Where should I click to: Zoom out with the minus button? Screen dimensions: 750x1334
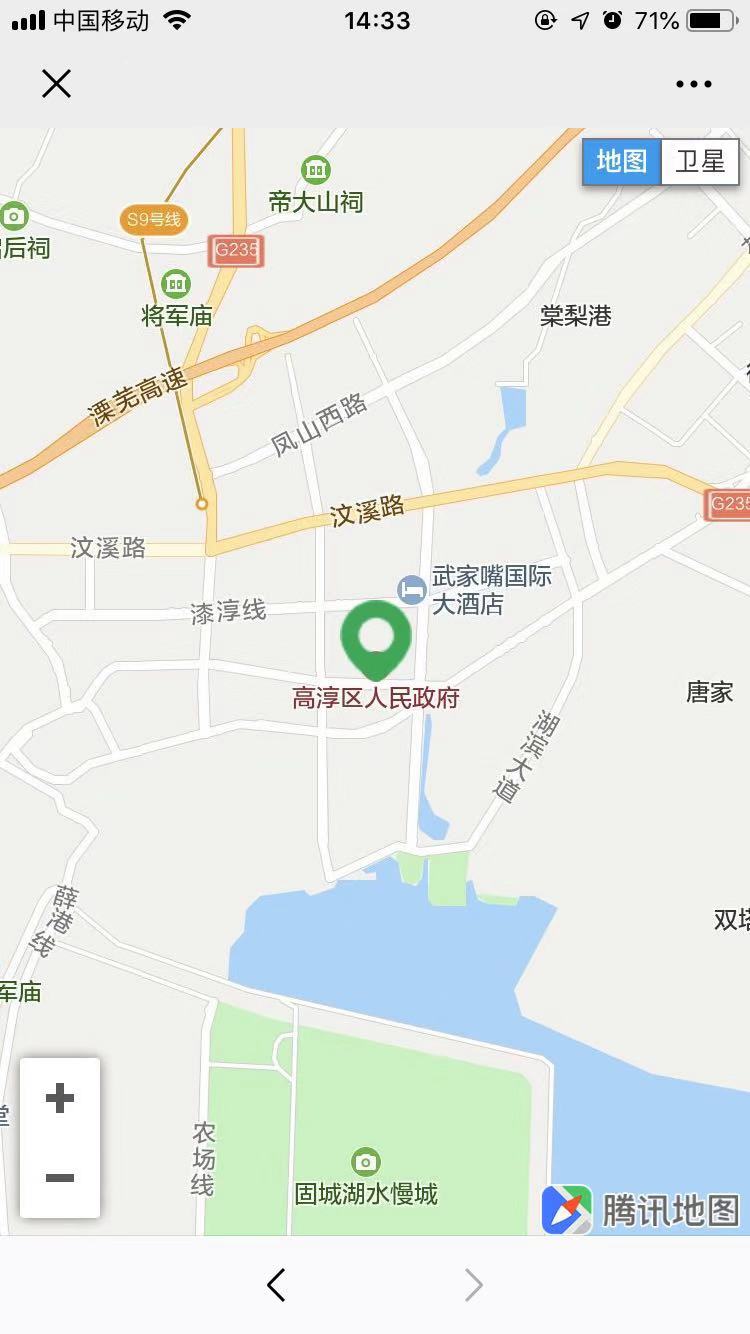60,1178
